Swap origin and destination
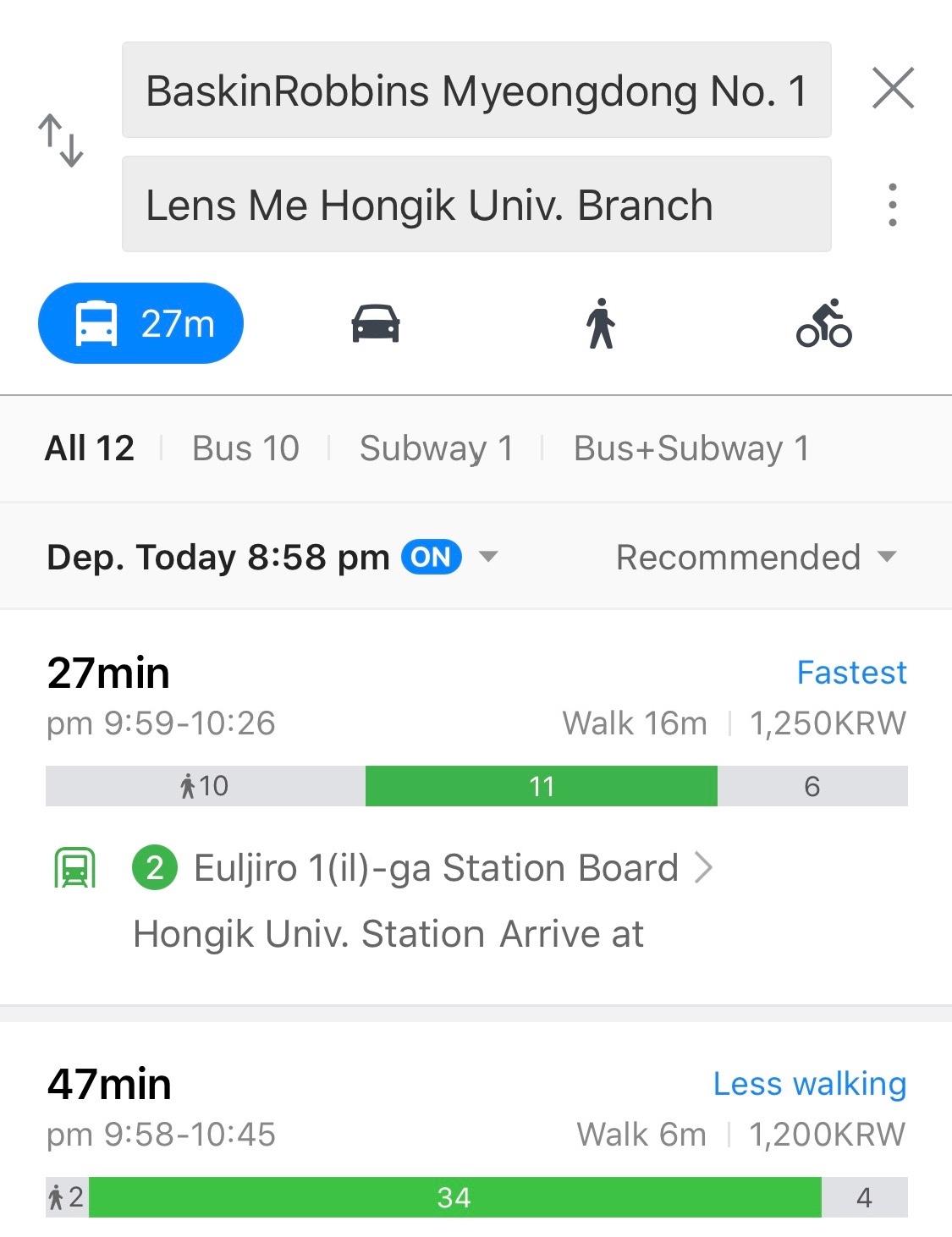The width and height of the screenshot is (952, 1237). tap(61, 140)
